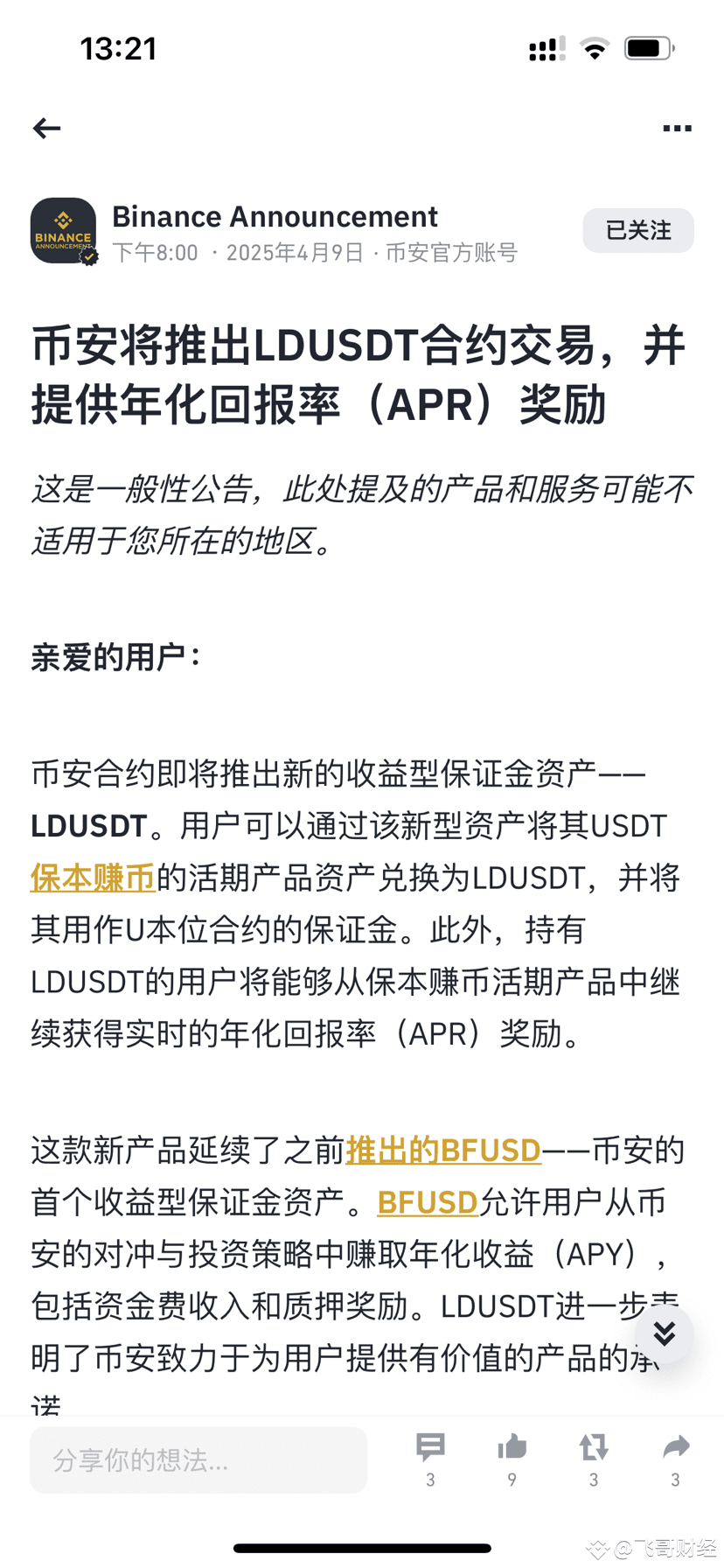Open the 推出的BFUSD link
The width and height of the screenshot is (724, 1568).
coord(443,1150)
